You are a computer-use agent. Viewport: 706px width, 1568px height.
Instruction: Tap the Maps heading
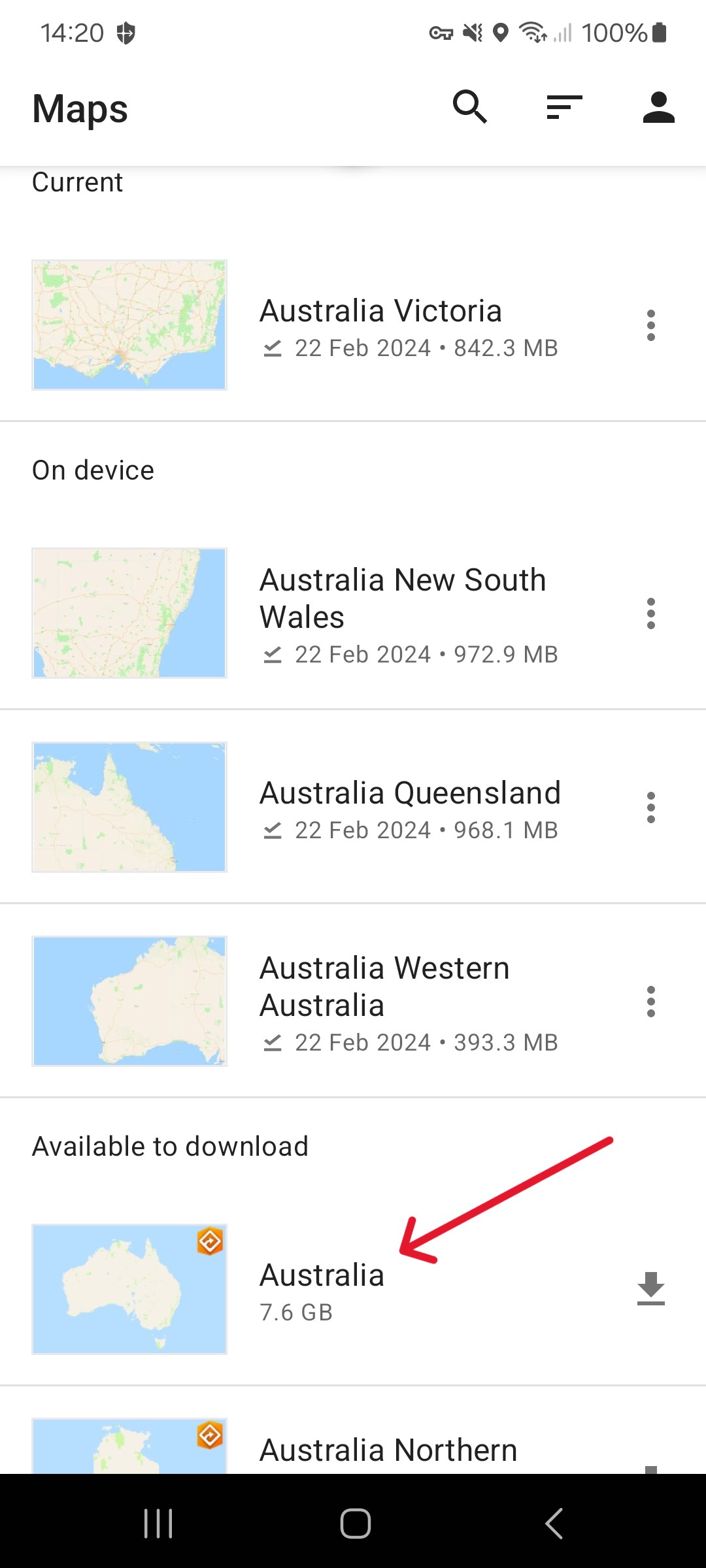(x=79, y=109)
